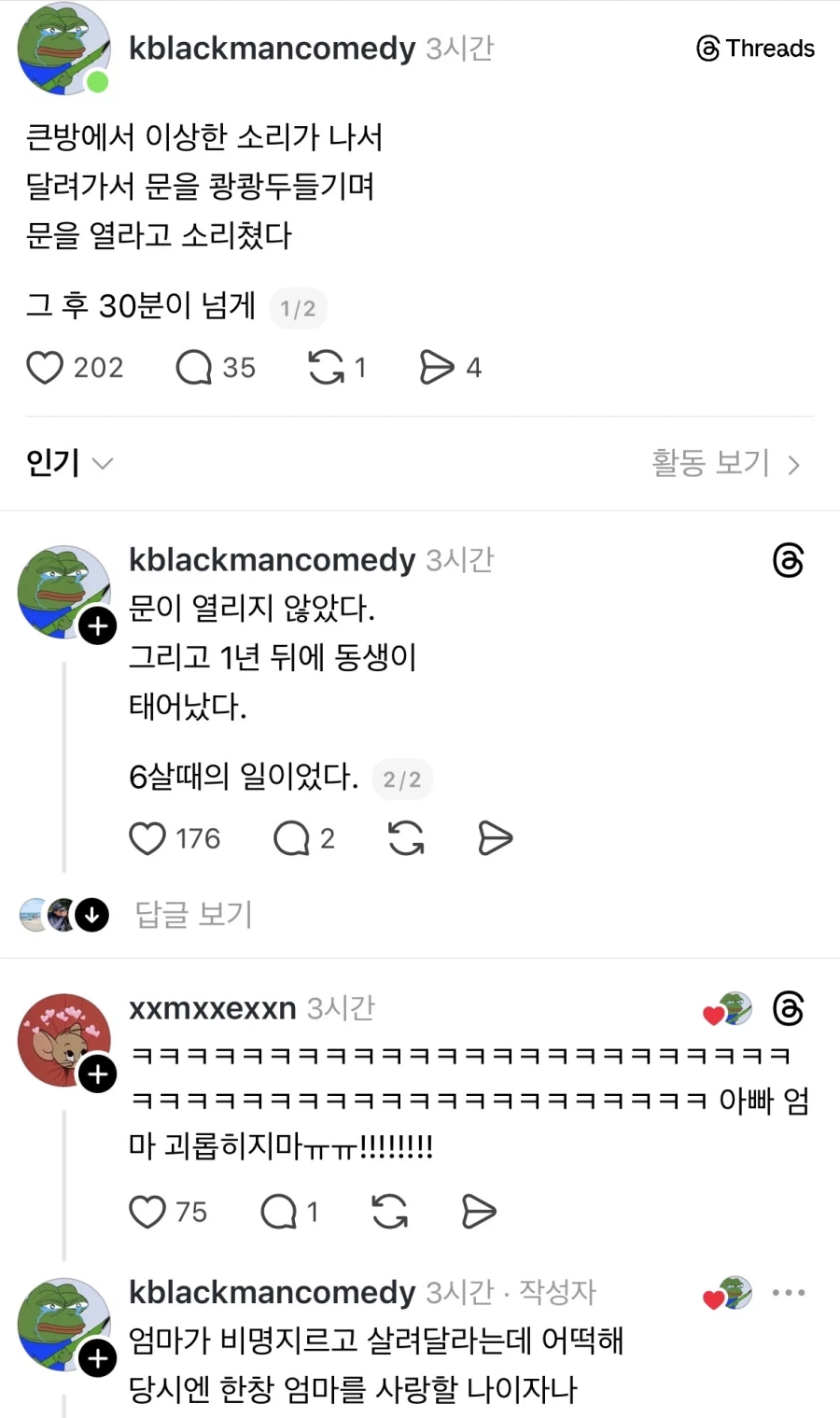Repost the 6살때의 일이었다 reply
840x1418 pixels.
point(406,838)
